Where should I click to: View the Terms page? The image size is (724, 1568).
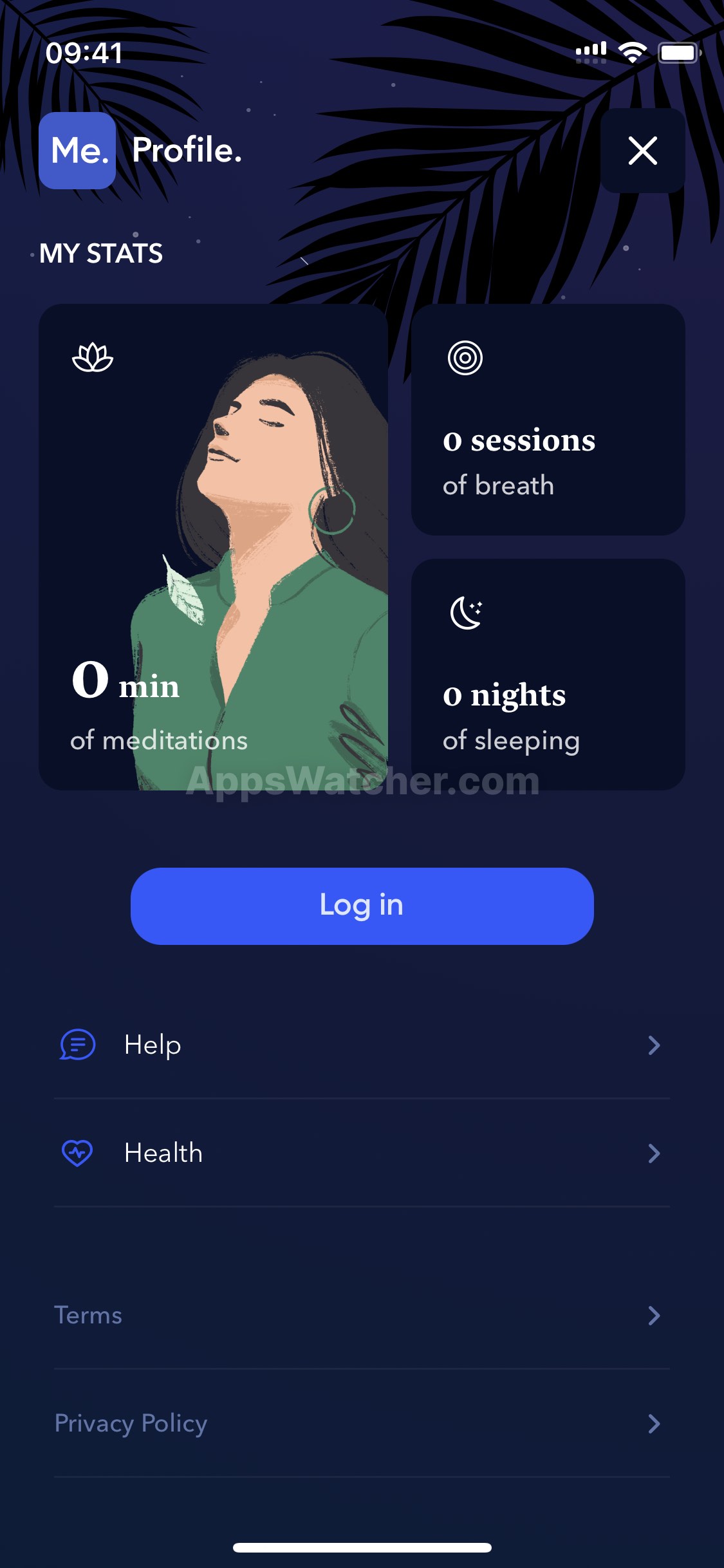pyautogui.click(x=362, y=1315)
